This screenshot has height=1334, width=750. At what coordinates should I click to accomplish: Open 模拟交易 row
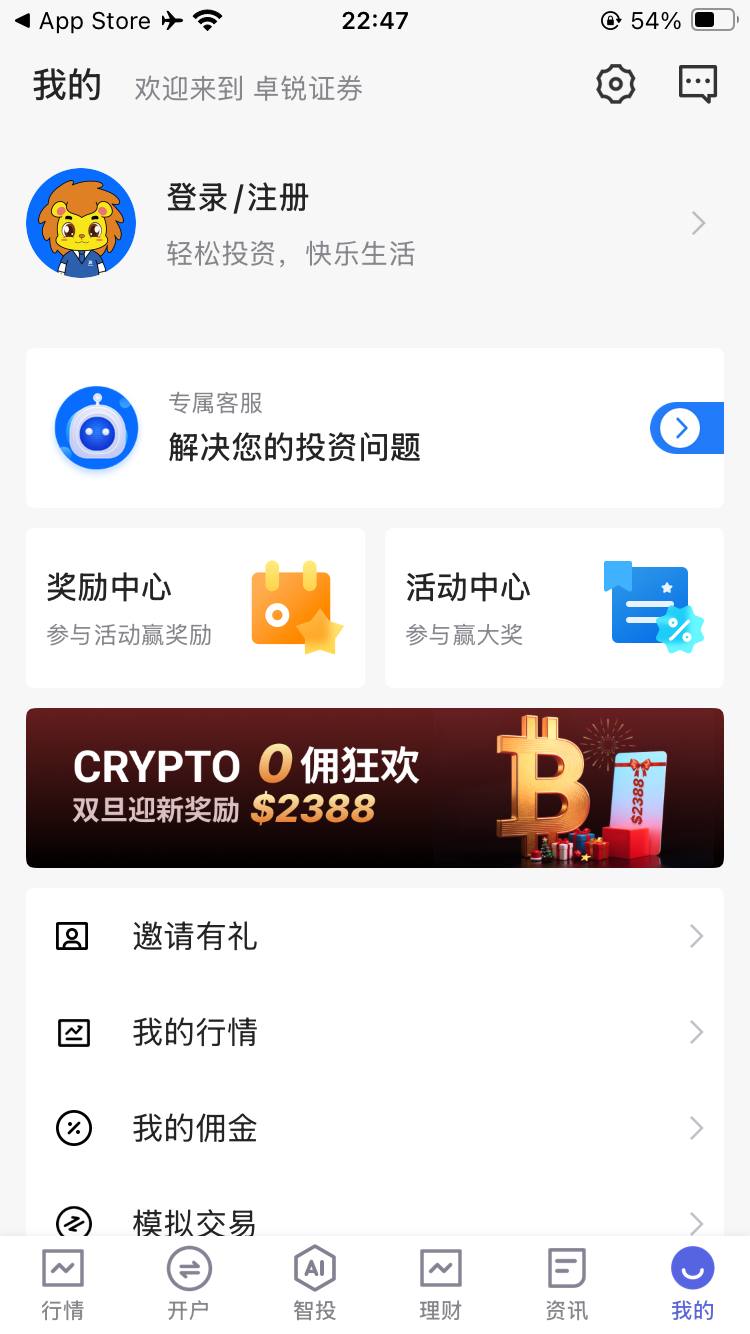point(374,1220)
